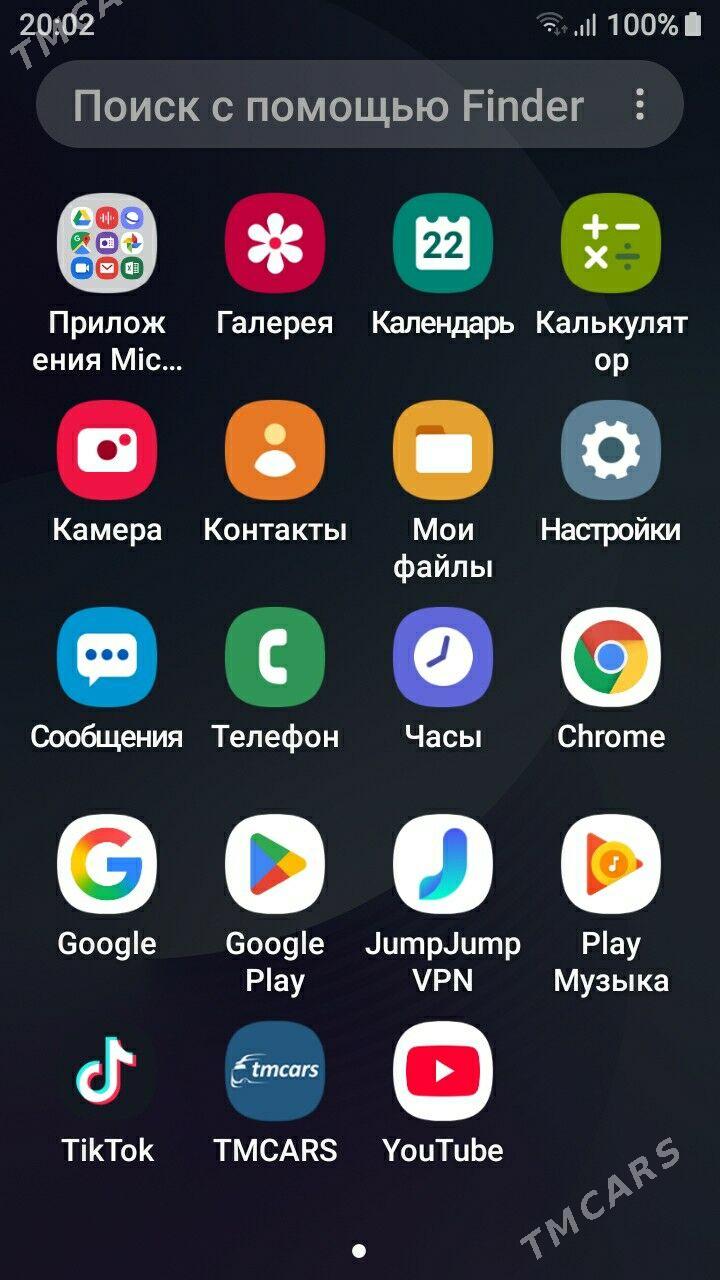
Task: Launch the Калькулятор app
Action: (x=611, y=243)
